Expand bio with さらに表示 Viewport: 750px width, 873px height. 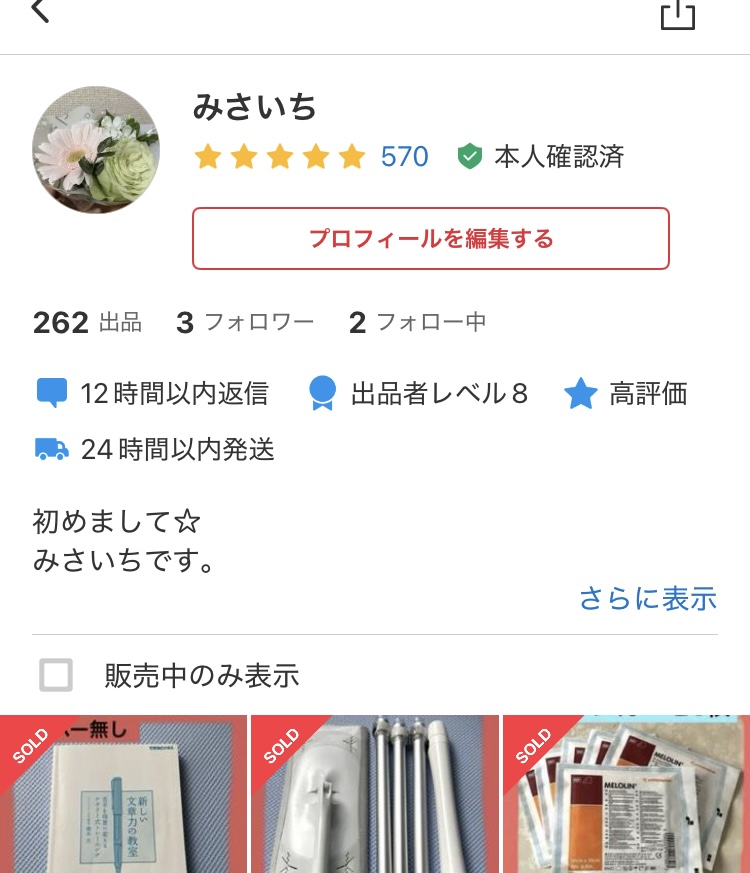pyautogui.click(x=648, y=598)
